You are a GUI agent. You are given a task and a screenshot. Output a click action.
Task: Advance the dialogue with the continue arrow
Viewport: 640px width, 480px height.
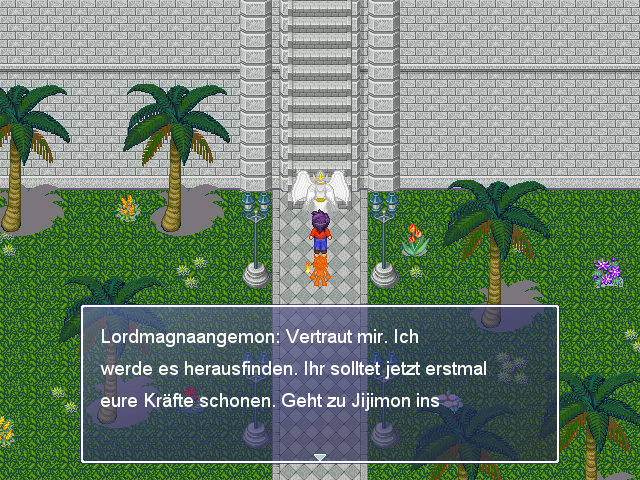(320, 457)
